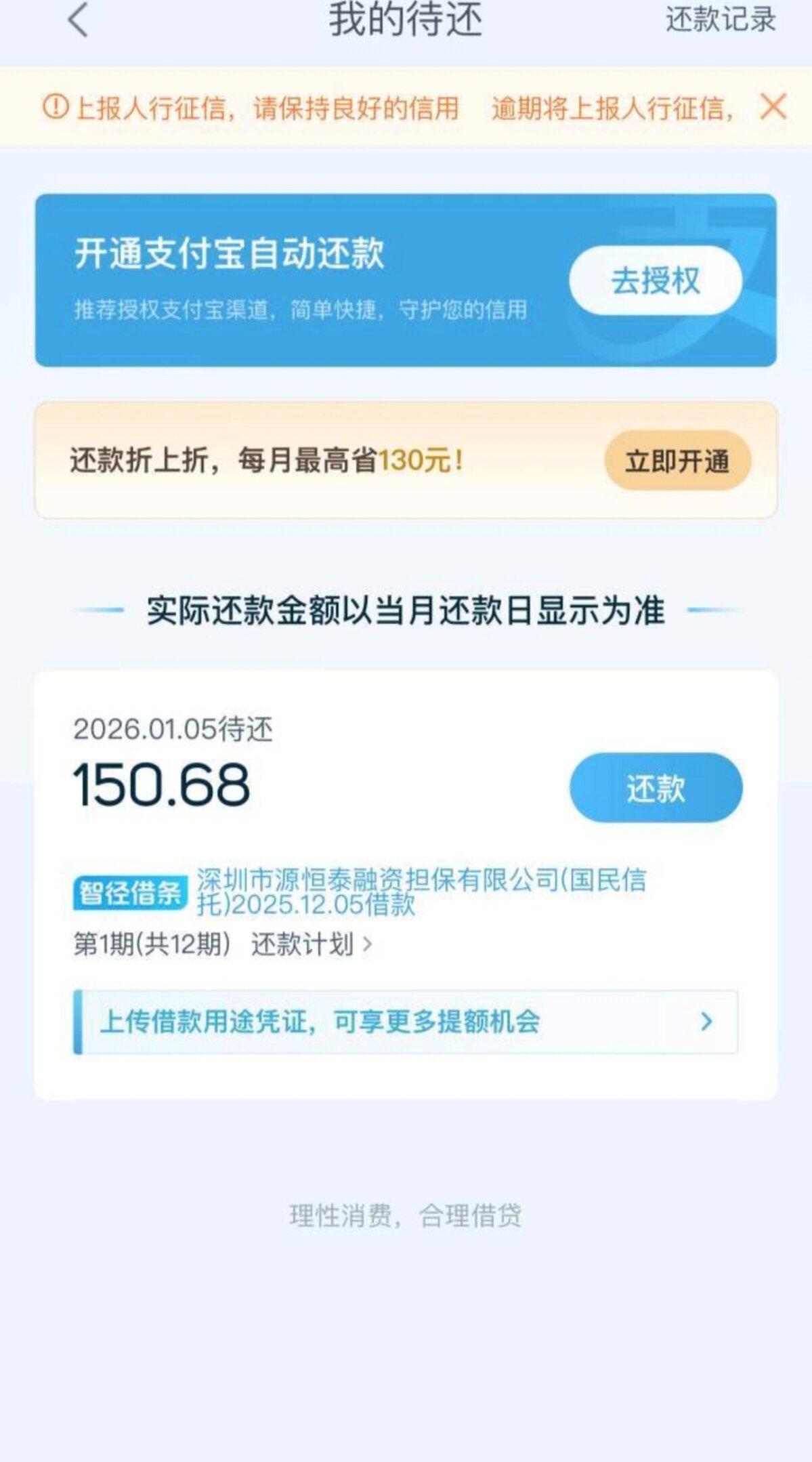The height and width of the screenshot is (1462, 812).
Task: Tap 立即开通 on the discount banner
Action: click(677, 461)
